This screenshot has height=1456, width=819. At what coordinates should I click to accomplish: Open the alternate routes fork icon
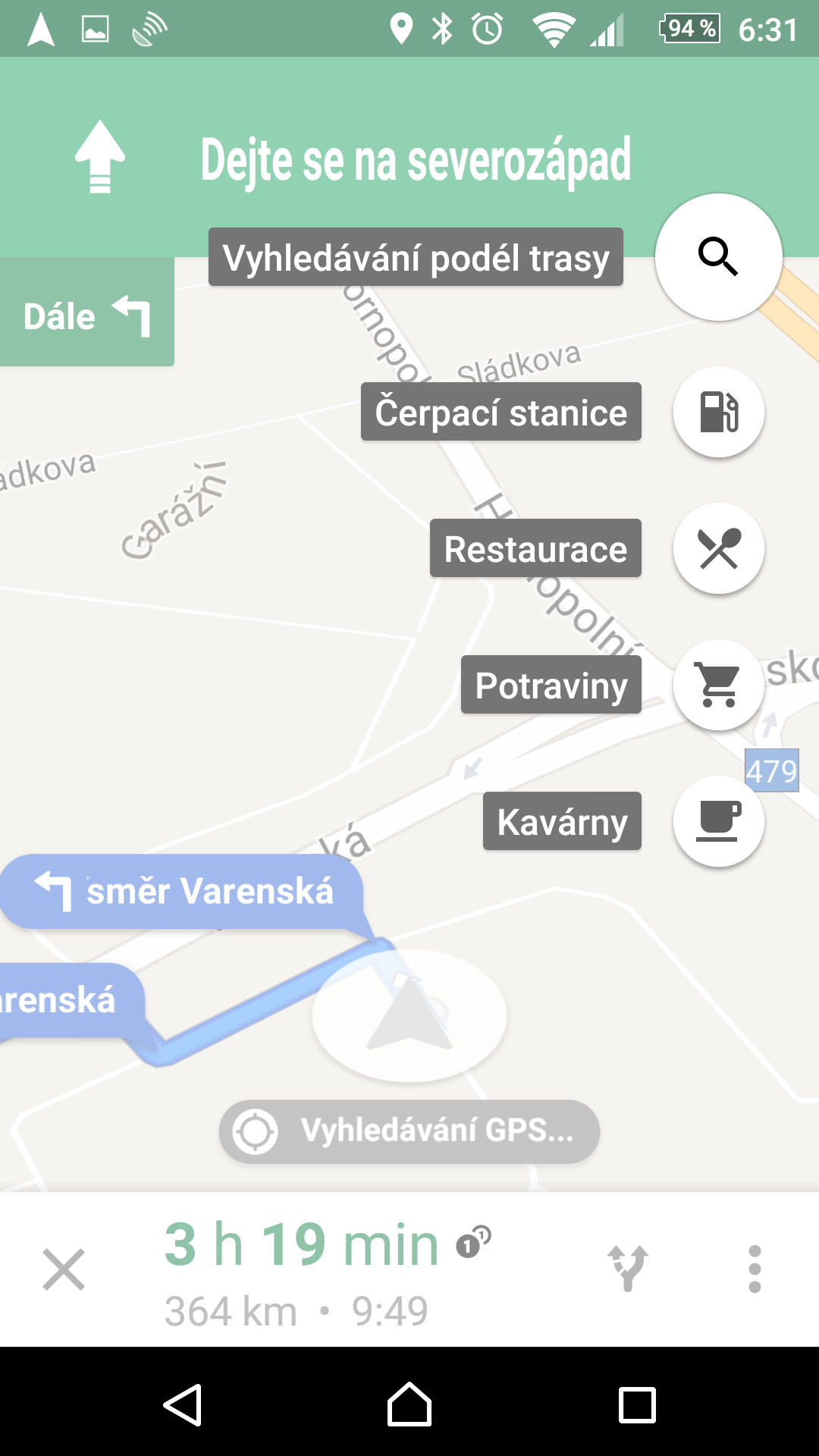tap(628, 1268)
